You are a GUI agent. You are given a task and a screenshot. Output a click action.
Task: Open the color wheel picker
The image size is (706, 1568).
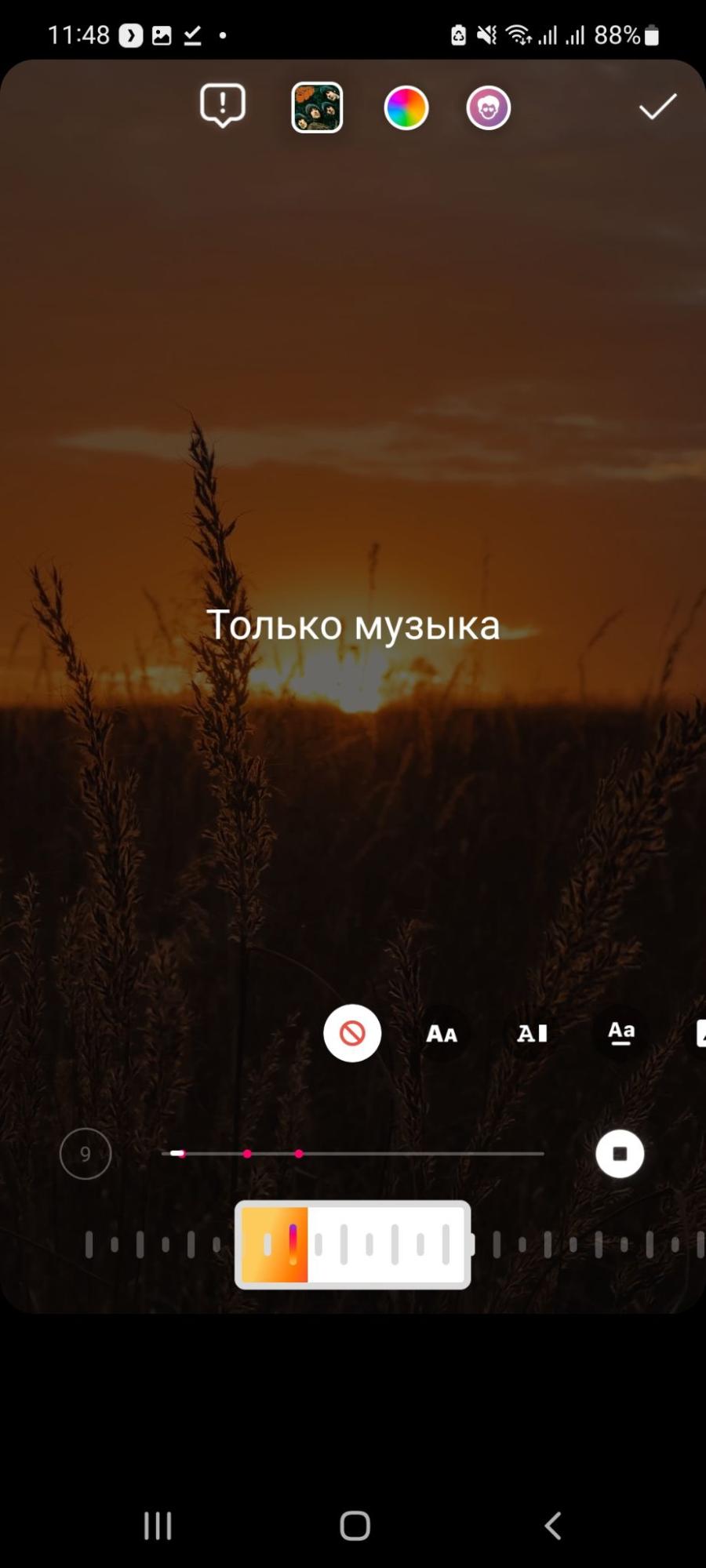406,107
